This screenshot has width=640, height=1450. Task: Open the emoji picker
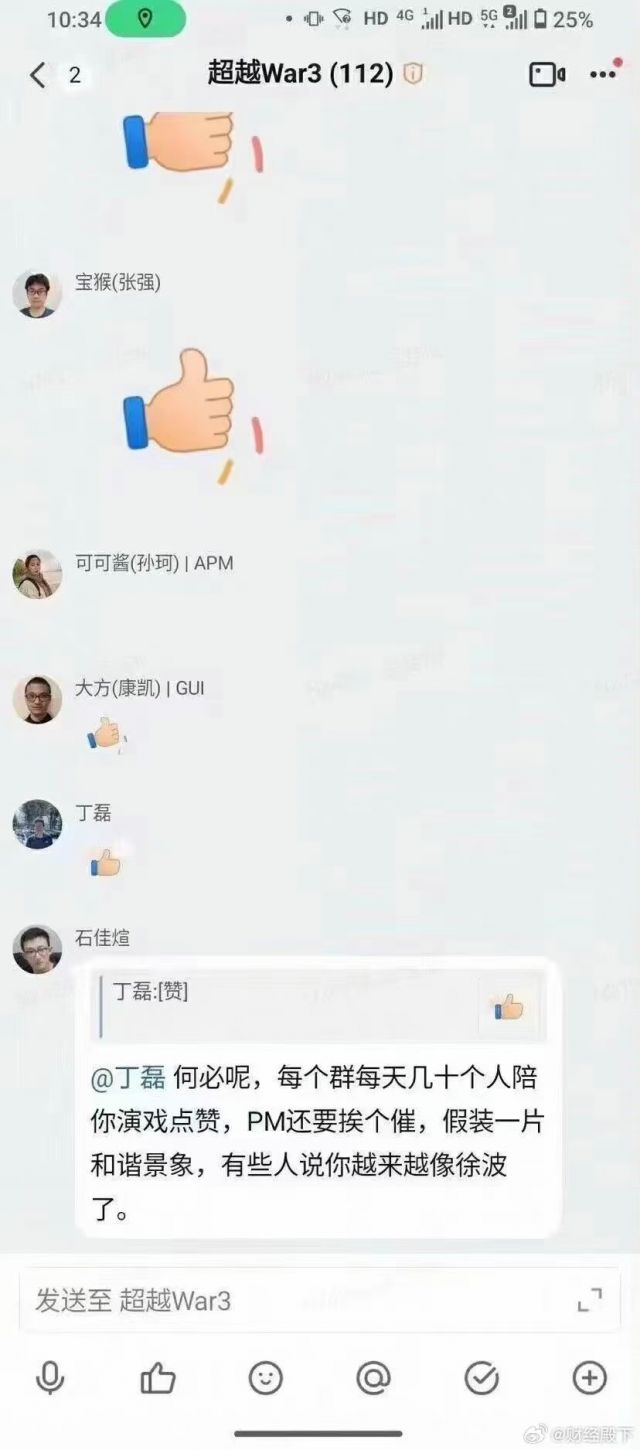coord(265,1379)
